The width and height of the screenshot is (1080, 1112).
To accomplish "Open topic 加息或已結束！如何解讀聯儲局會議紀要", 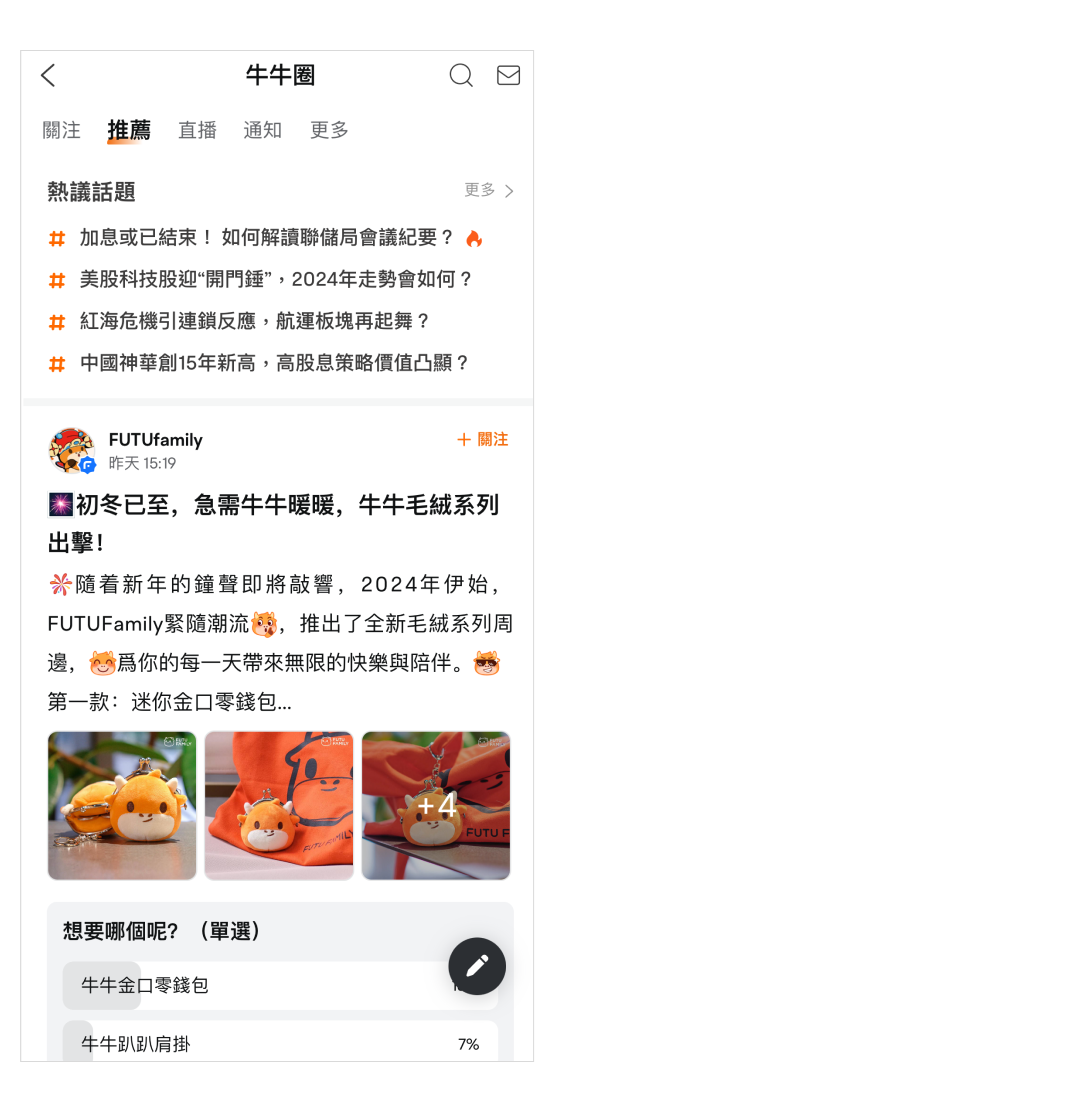I will [x=267, y=238].
